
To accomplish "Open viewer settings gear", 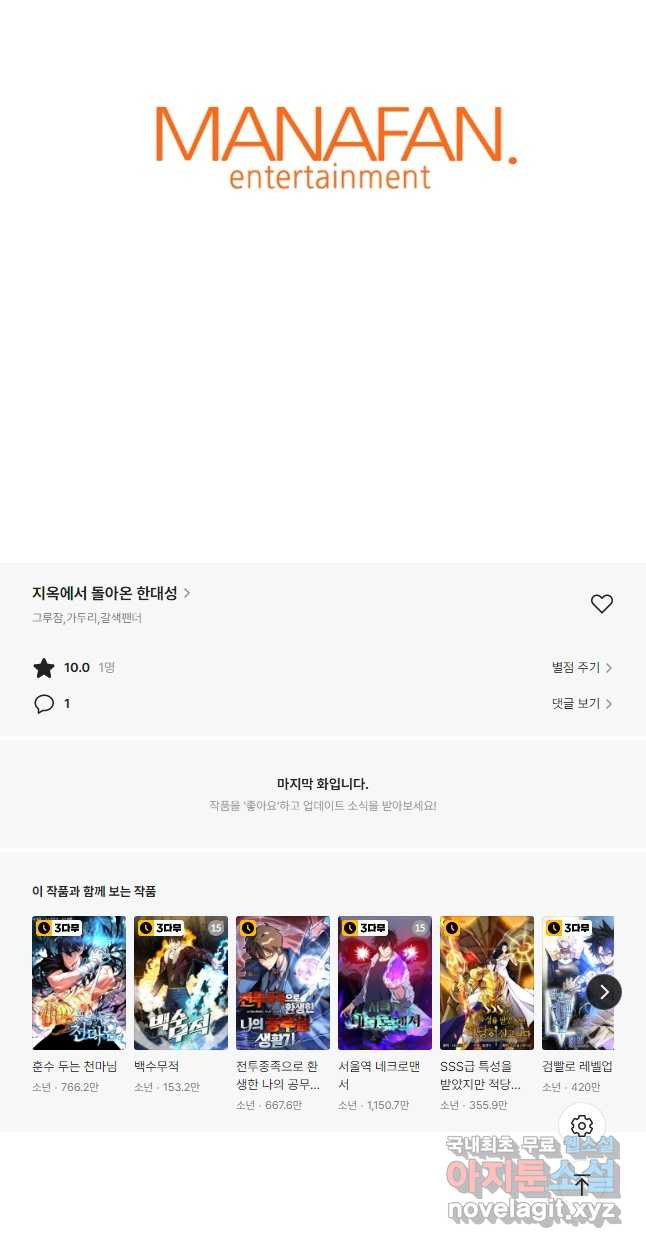I will tap(582, 1127).
